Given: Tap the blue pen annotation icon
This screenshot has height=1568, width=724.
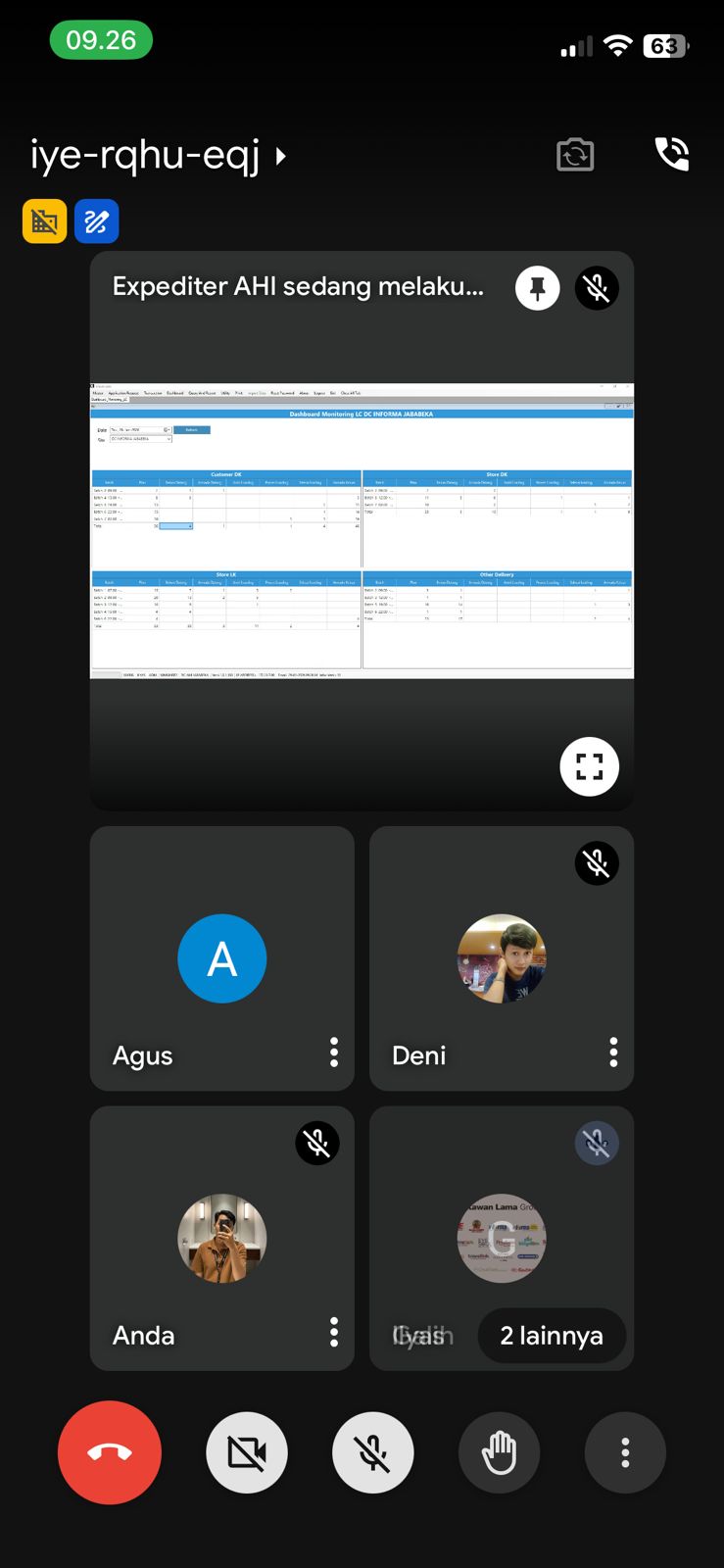Looking at the screenshot, I should 96,221.
